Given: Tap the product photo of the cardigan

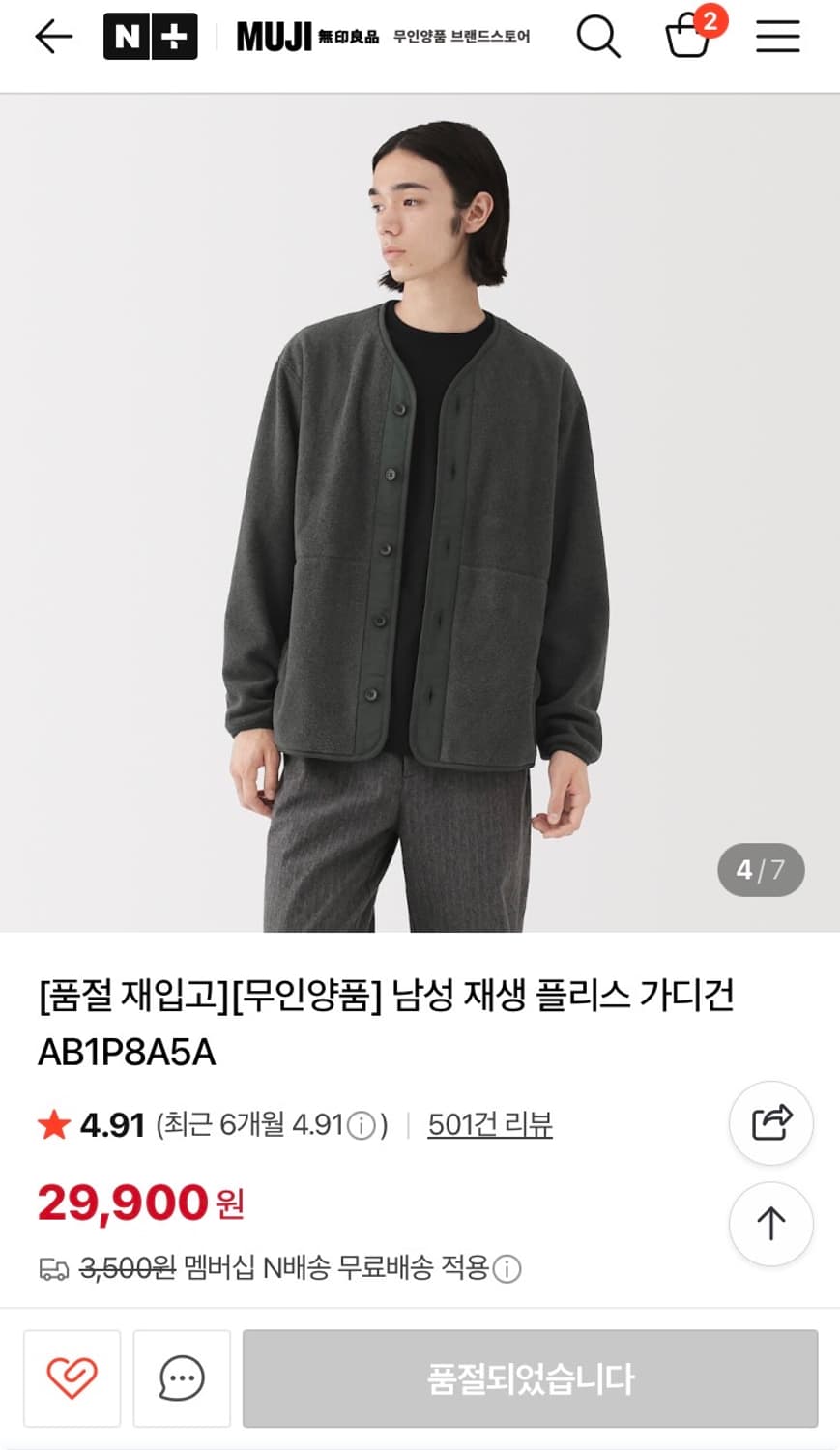Looking at the screenshot, I should tap(420, 503).
